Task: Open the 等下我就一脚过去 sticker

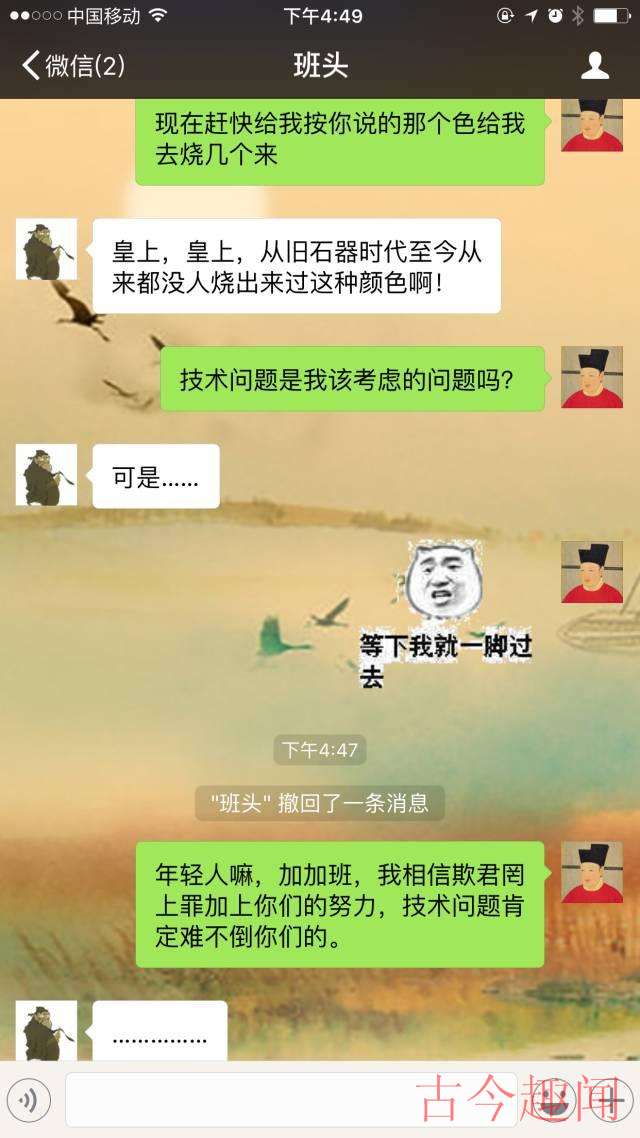Action: (446, 613)
